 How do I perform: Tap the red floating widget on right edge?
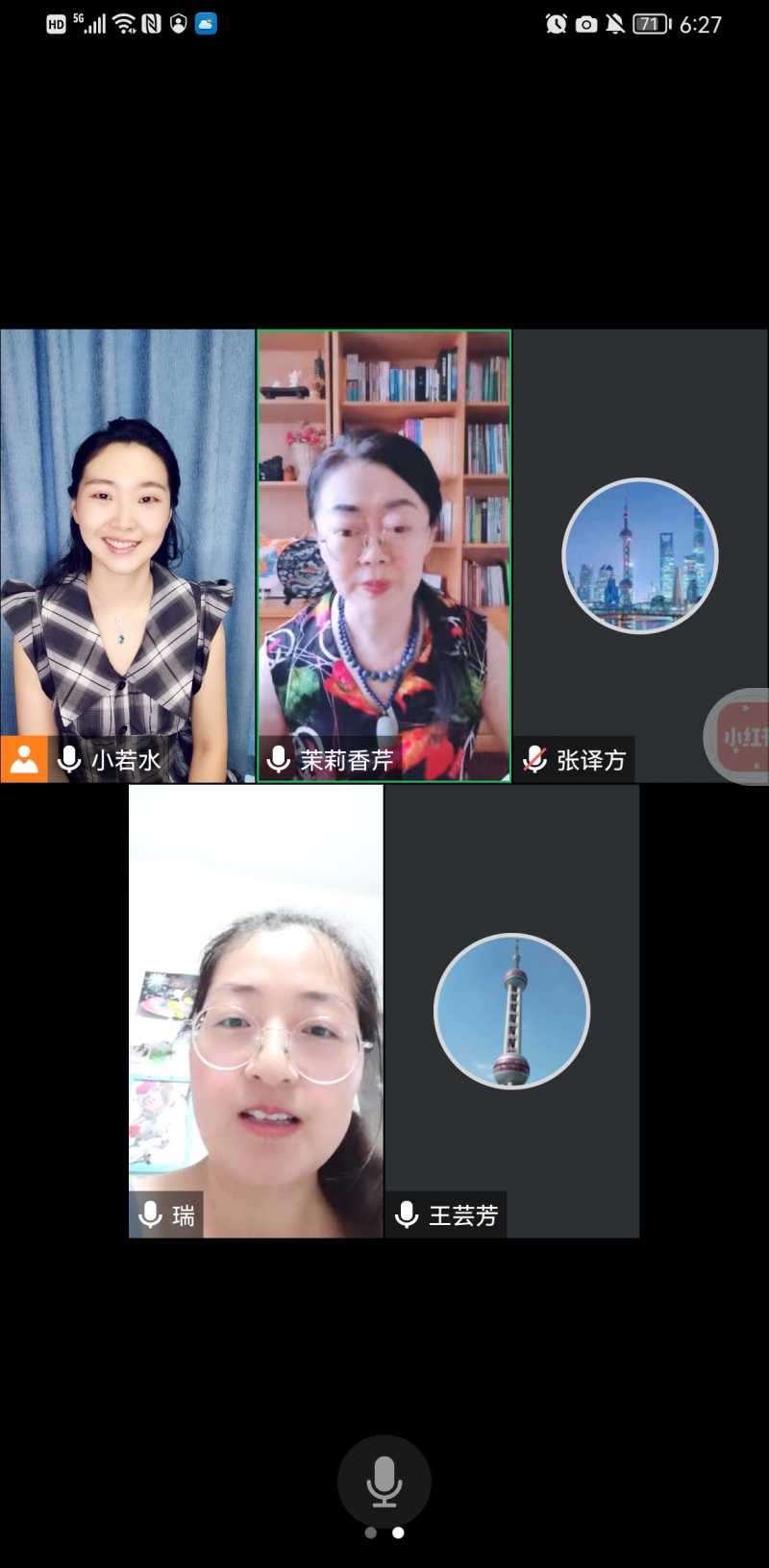(x=742, y=737)
